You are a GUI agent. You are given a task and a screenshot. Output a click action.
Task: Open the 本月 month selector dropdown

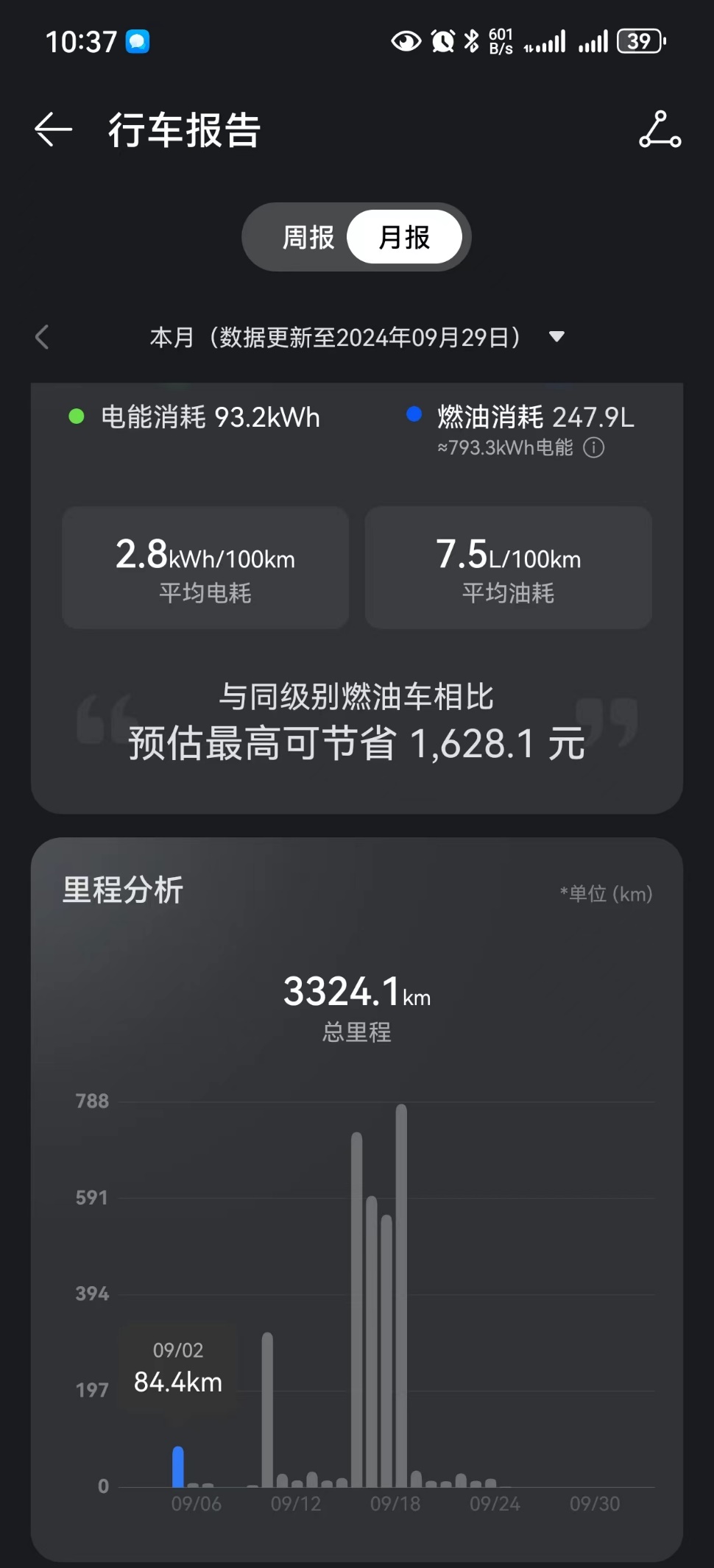(x=556, y=337)
